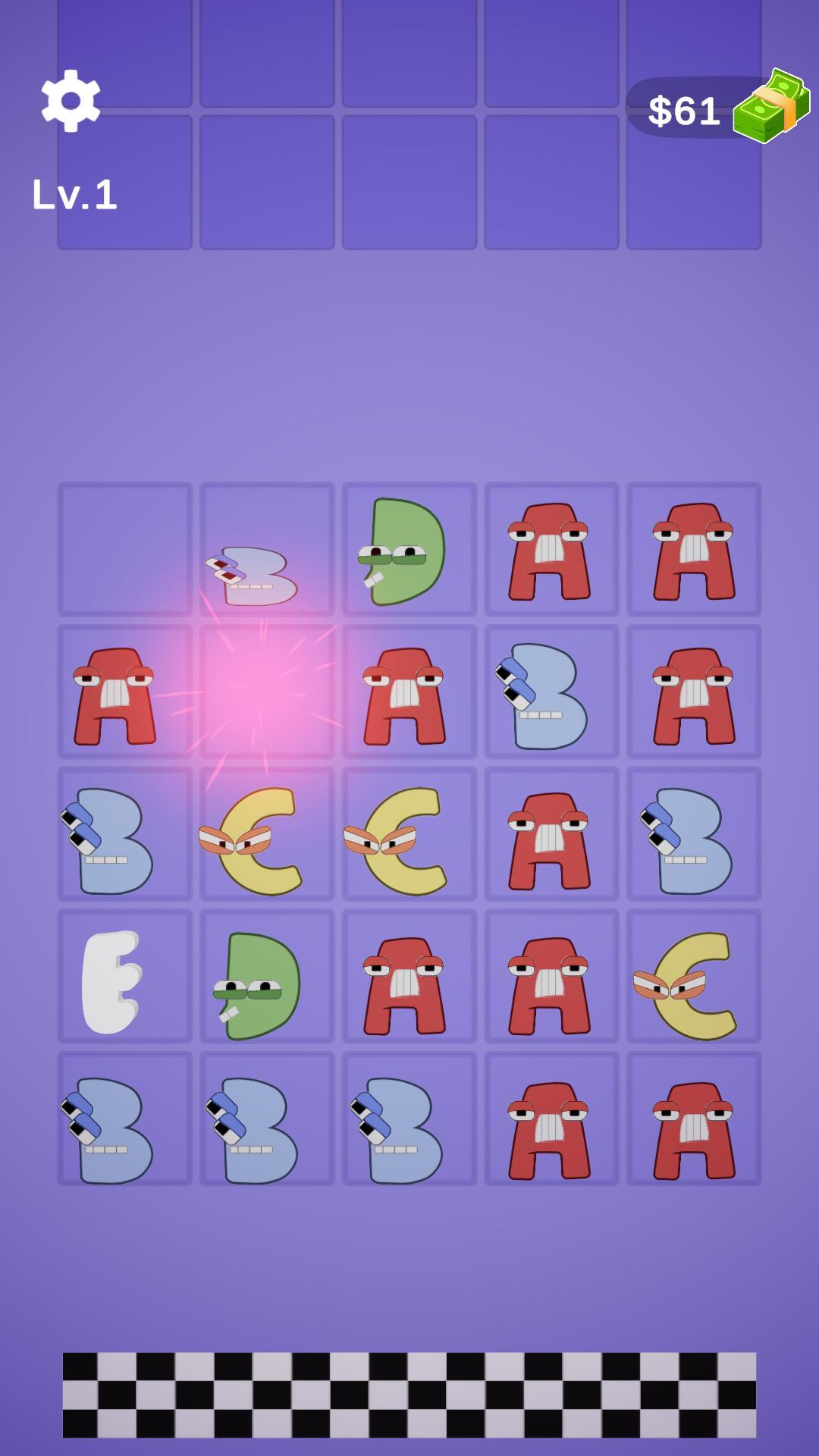Tap the second yellow C in the middle row
This screenshot has height=1456, width=819.
point(408,838)
